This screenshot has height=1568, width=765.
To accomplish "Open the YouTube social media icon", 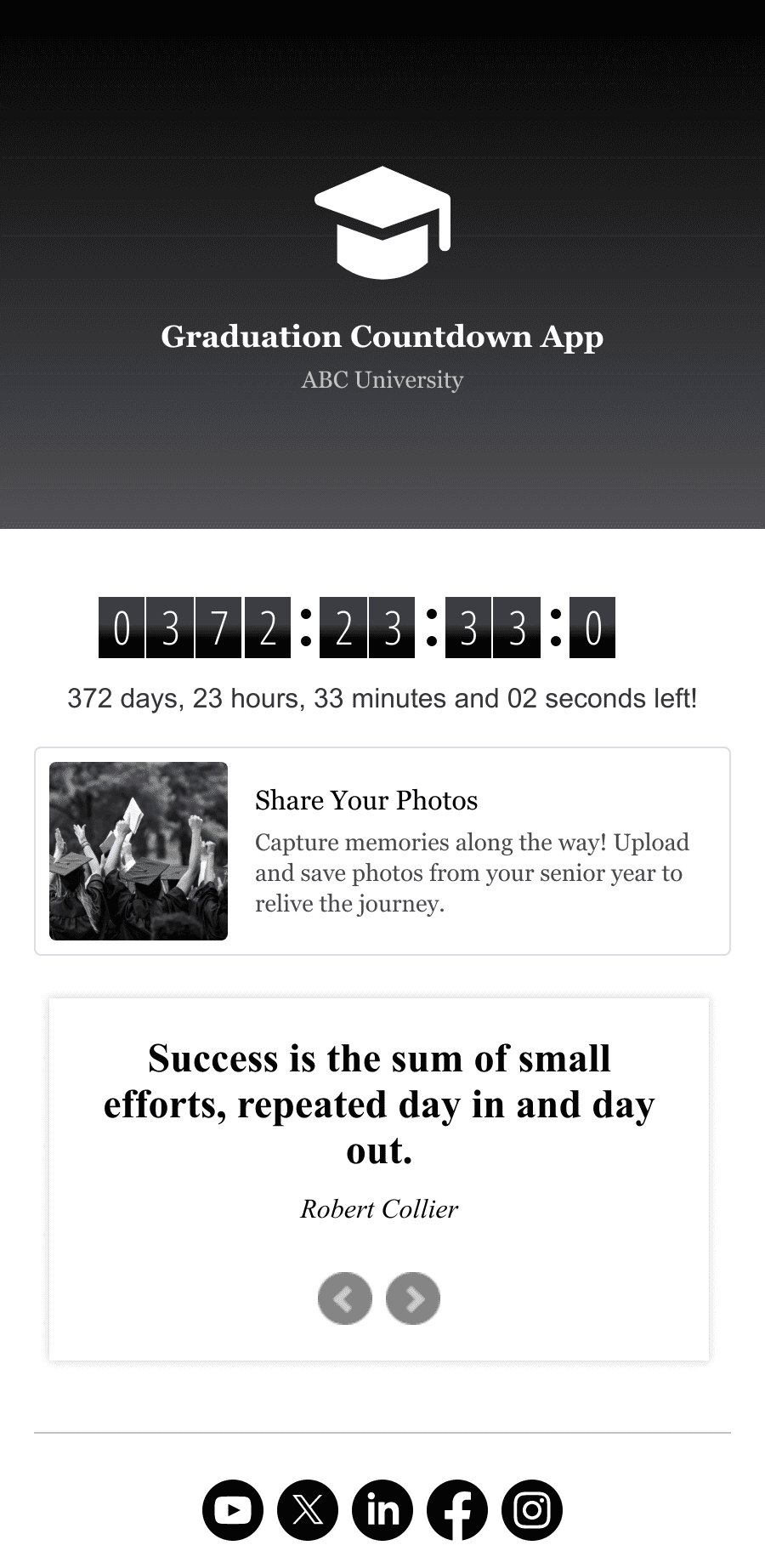I will click(x=233, y=1509).
